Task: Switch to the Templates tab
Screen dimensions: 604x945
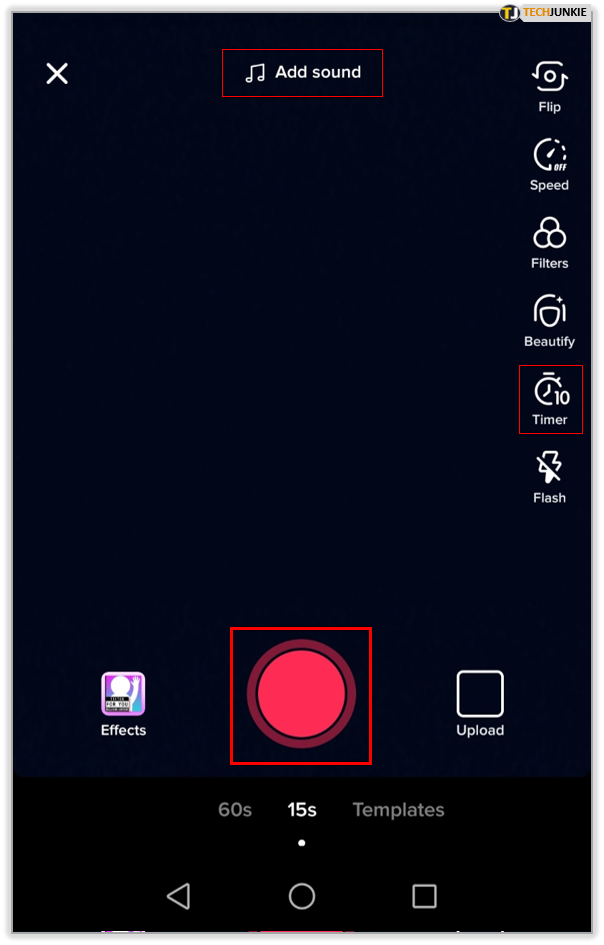Action: pos(398,810)
